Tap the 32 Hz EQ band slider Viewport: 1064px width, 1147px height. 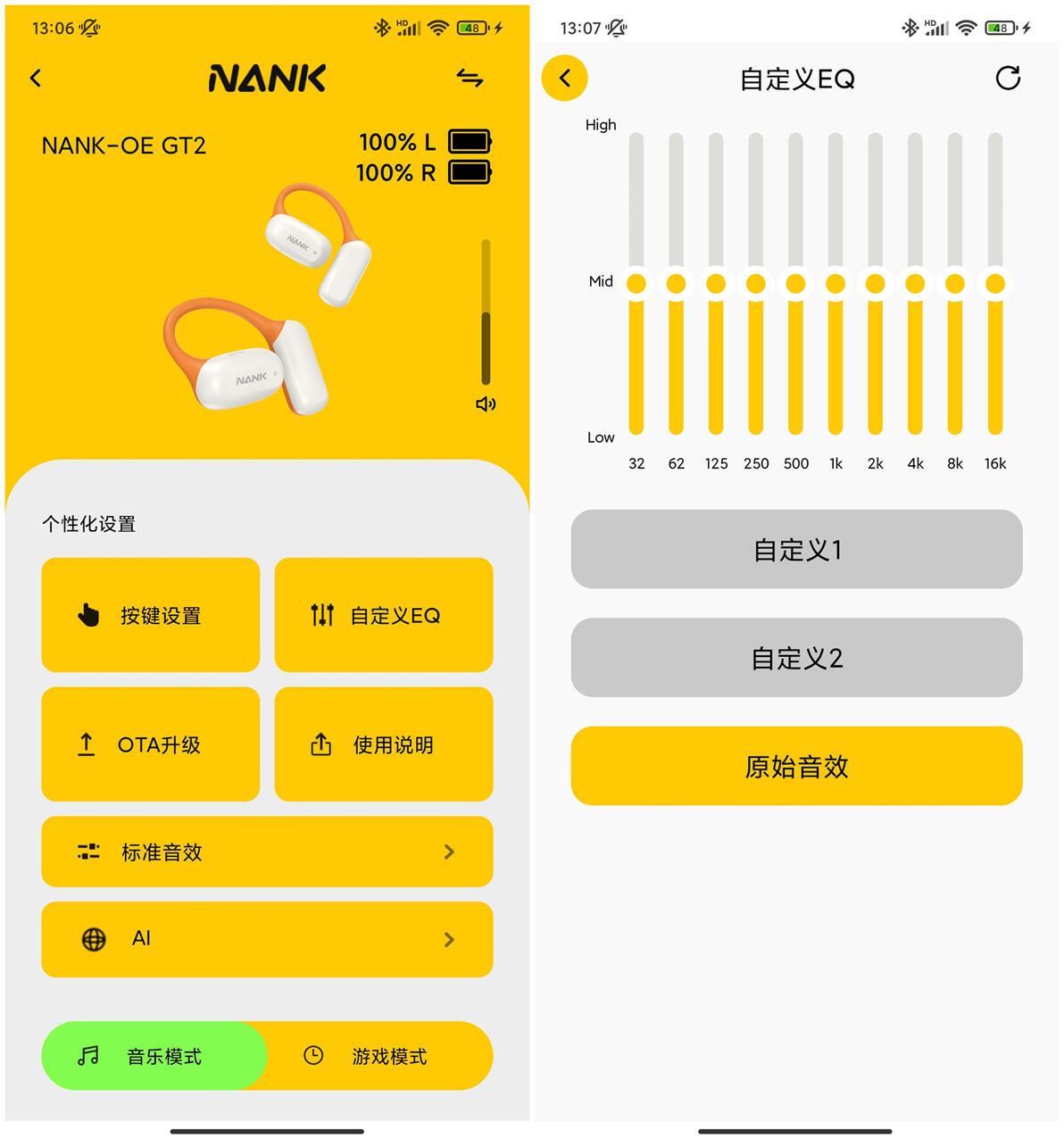tap(636, 284)
